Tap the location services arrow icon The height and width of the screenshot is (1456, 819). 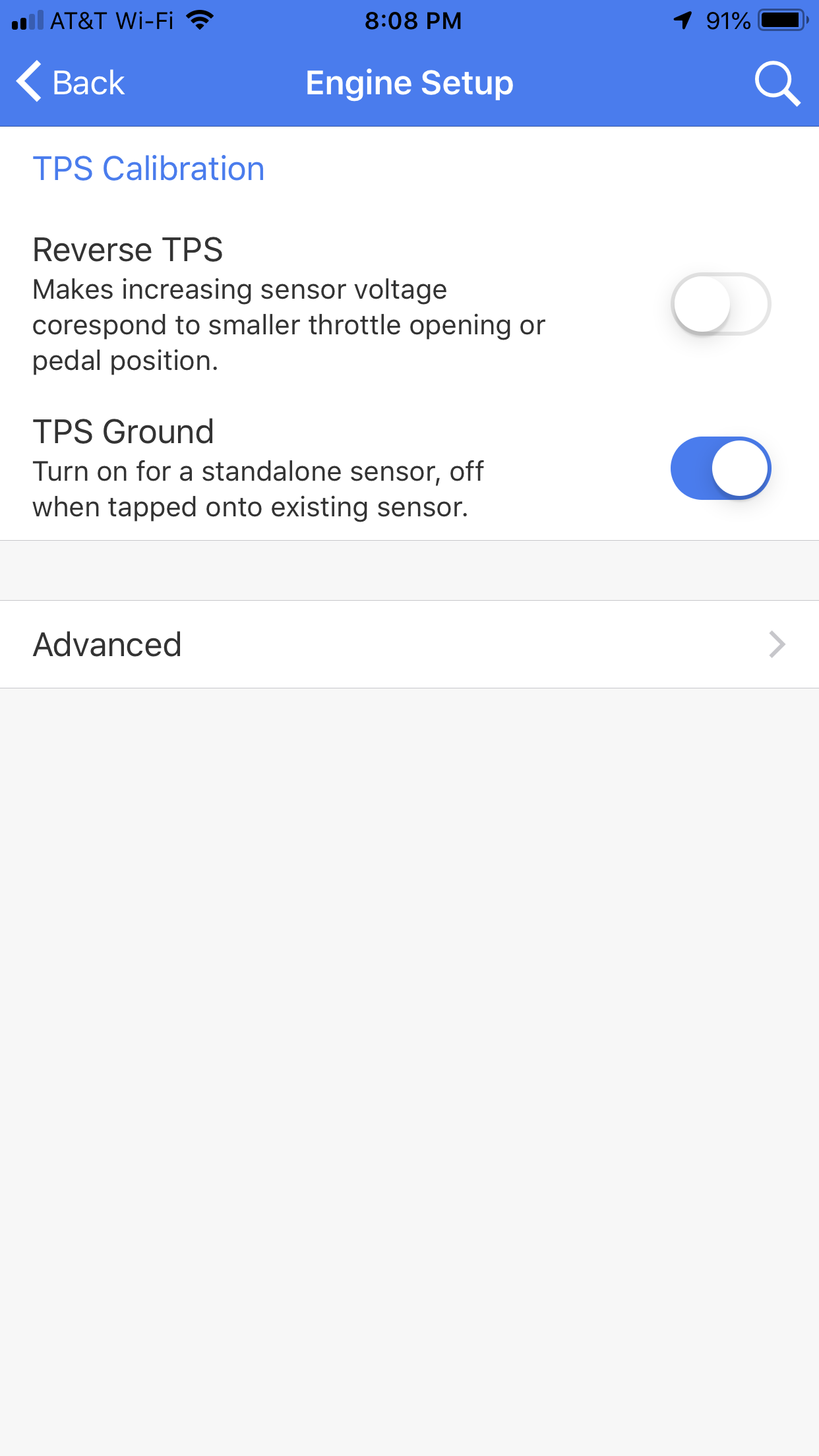[x=681, y=20]
